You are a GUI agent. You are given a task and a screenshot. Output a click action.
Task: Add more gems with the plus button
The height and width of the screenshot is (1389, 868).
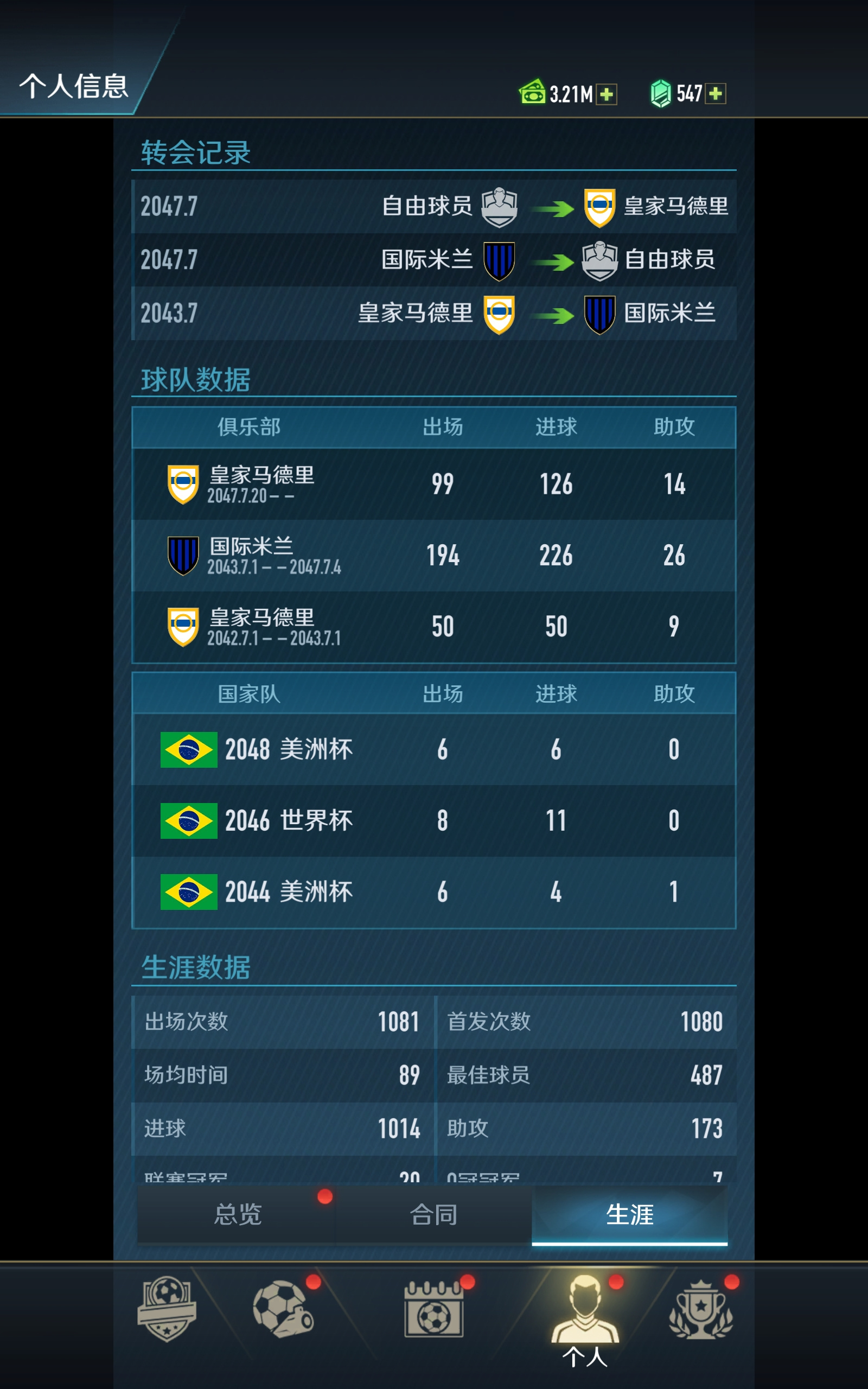pos(716,93)
